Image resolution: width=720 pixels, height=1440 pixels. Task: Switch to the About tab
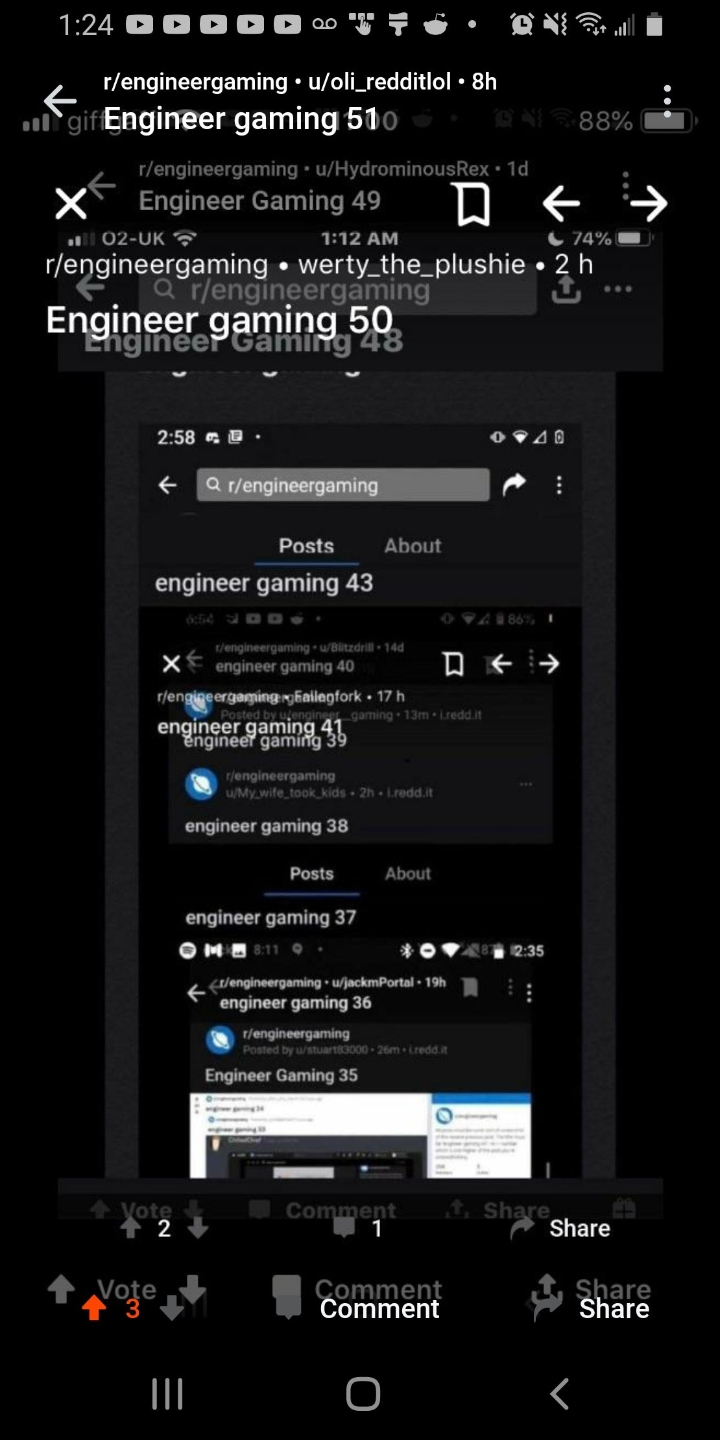tap(412, 546)
